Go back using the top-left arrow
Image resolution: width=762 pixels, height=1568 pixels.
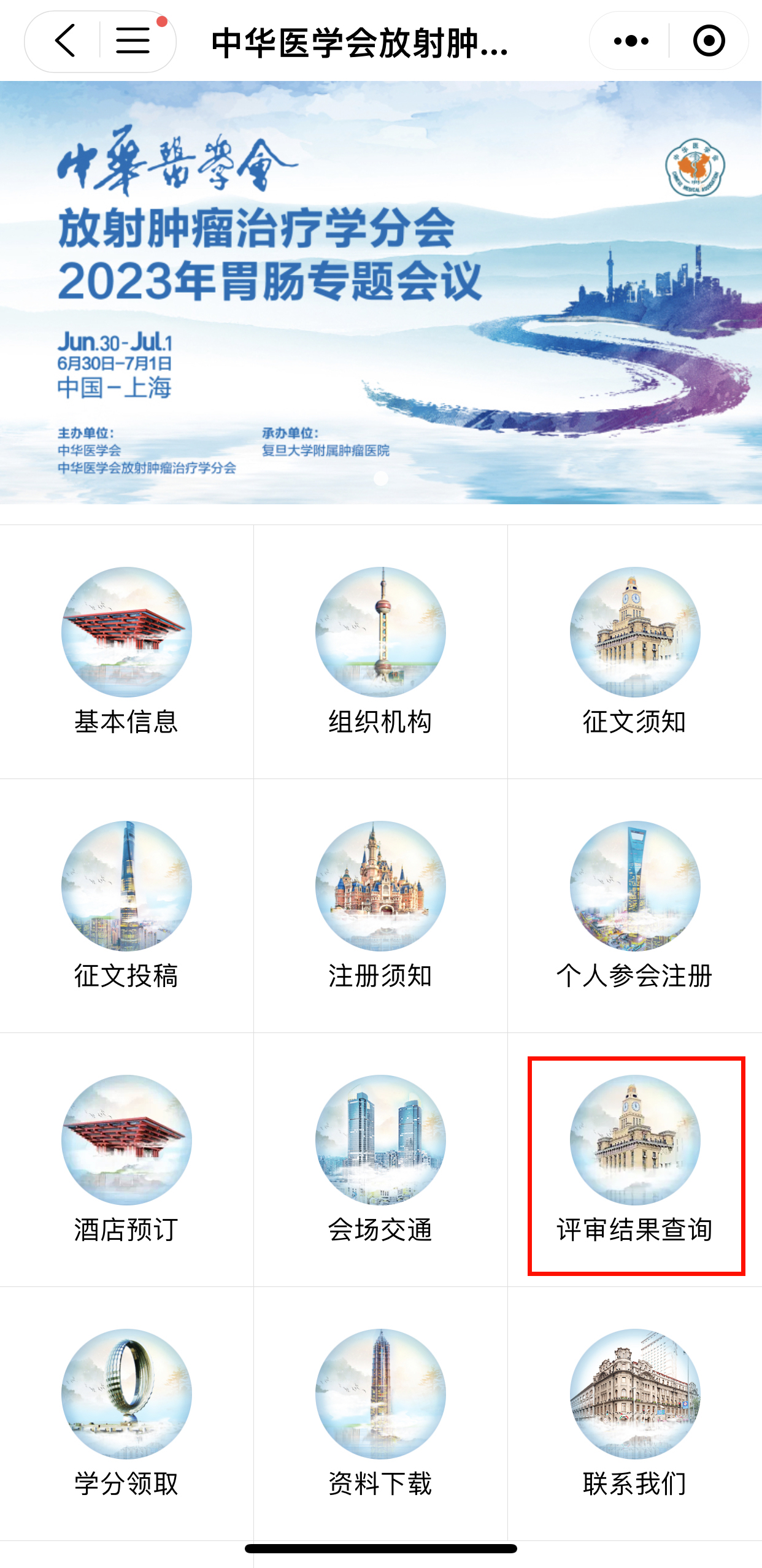64,41
